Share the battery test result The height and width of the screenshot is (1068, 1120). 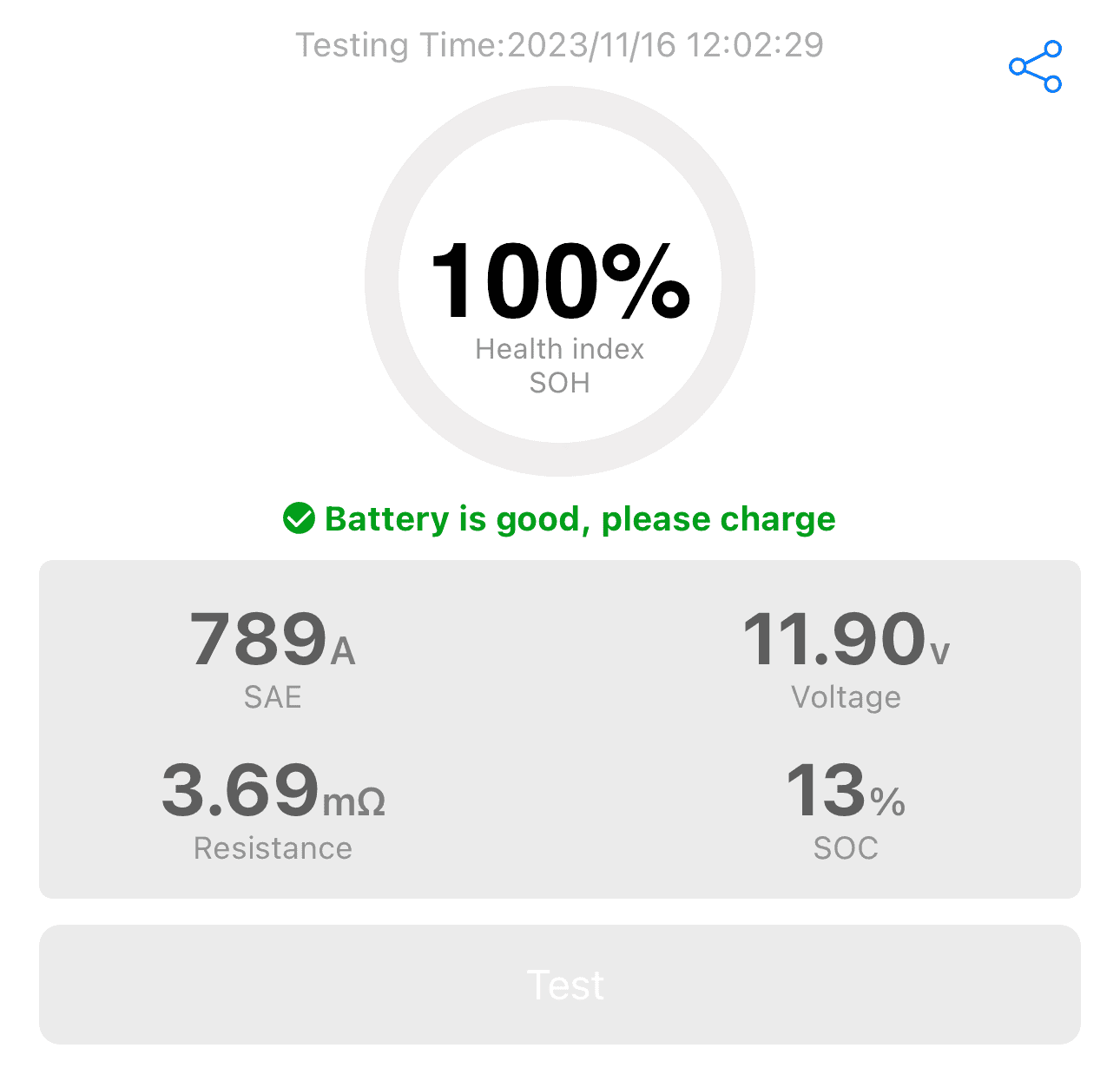pyautogui.click(x=1036, y=67)
